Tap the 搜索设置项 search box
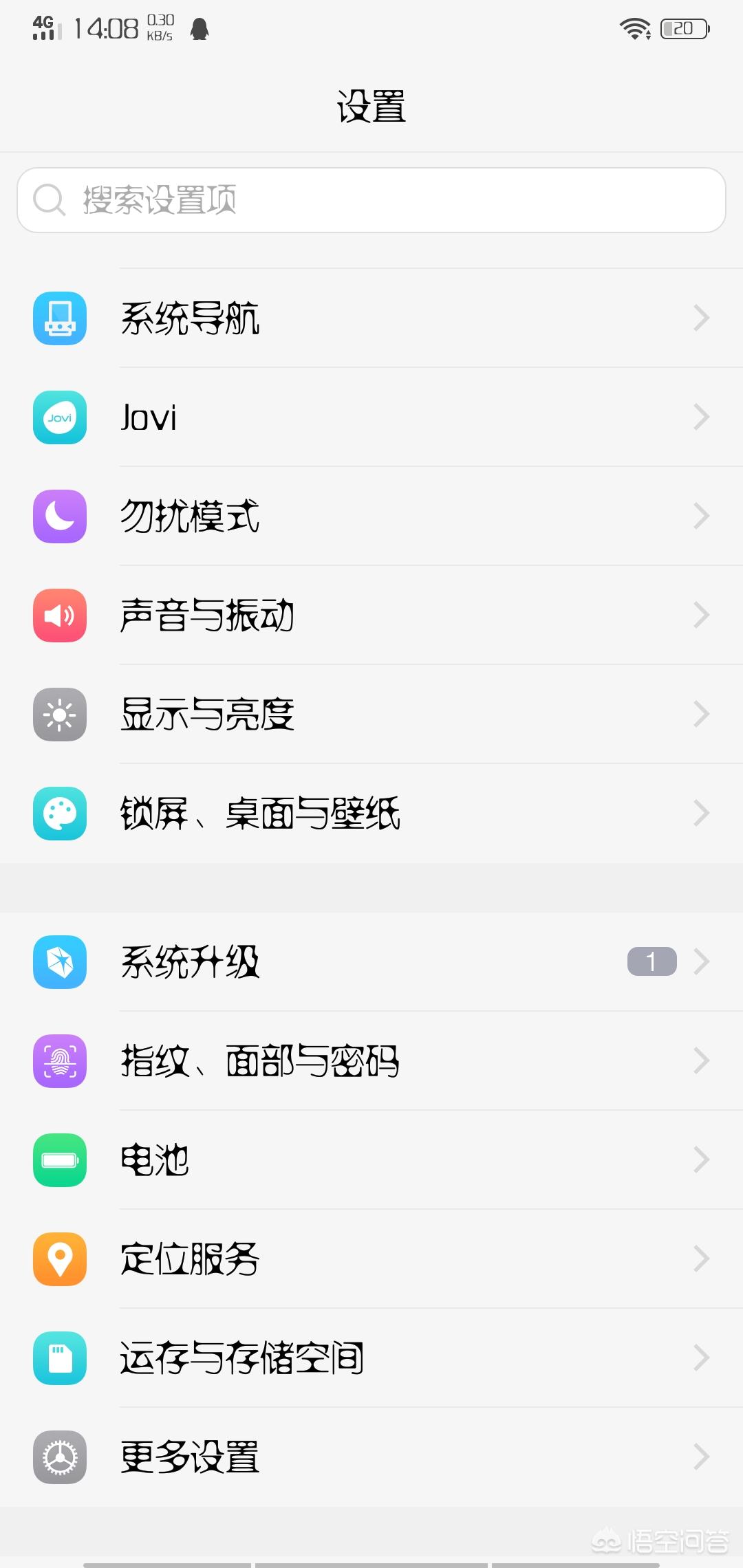 (371, 200)
